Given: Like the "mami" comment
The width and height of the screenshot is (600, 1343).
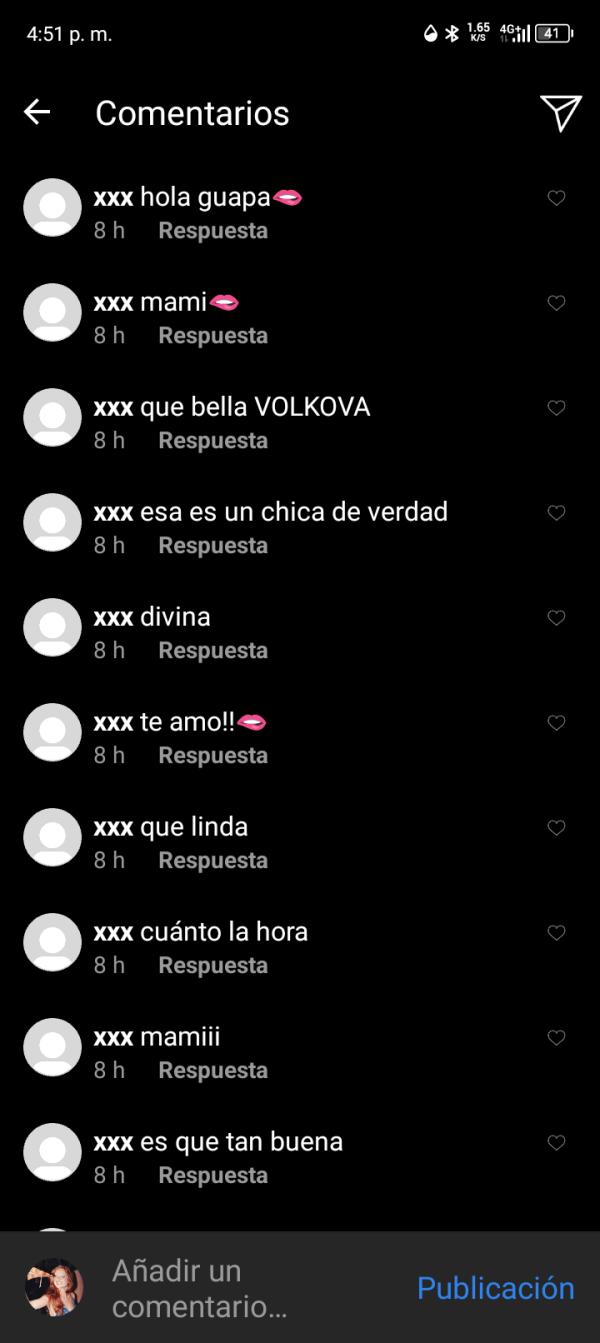Looking at the screenshot, I should click(x=557, y=303).
